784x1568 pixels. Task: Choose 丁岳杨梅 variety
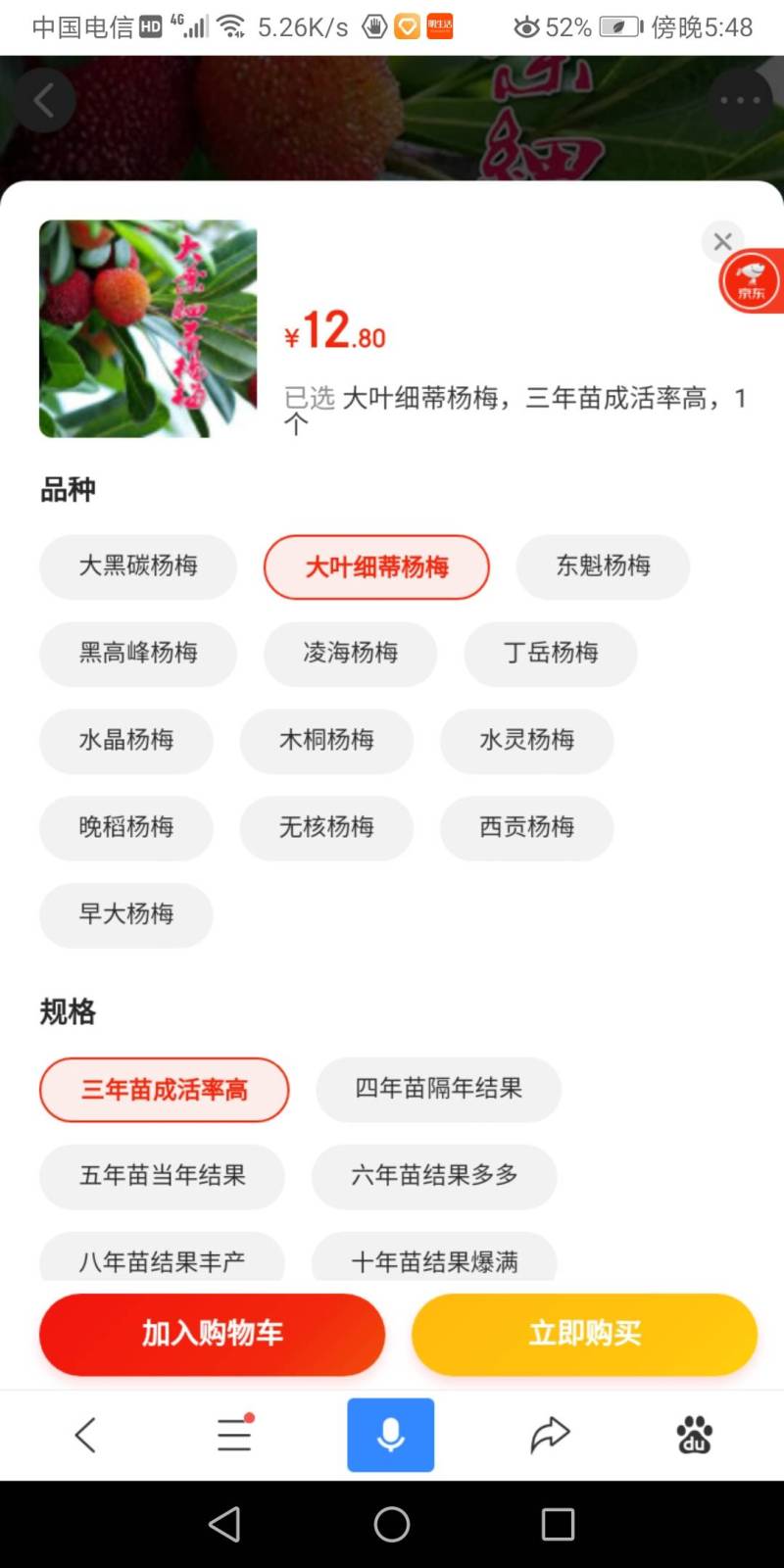coord(551,654)
